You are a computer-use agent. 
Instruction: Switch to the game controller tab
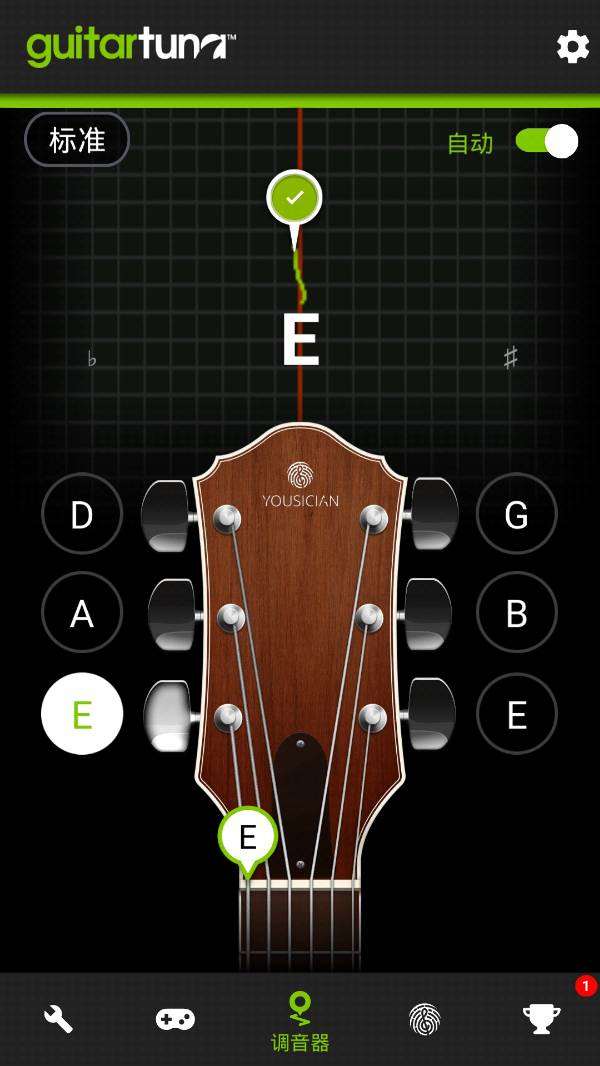tap(175, 1019)
